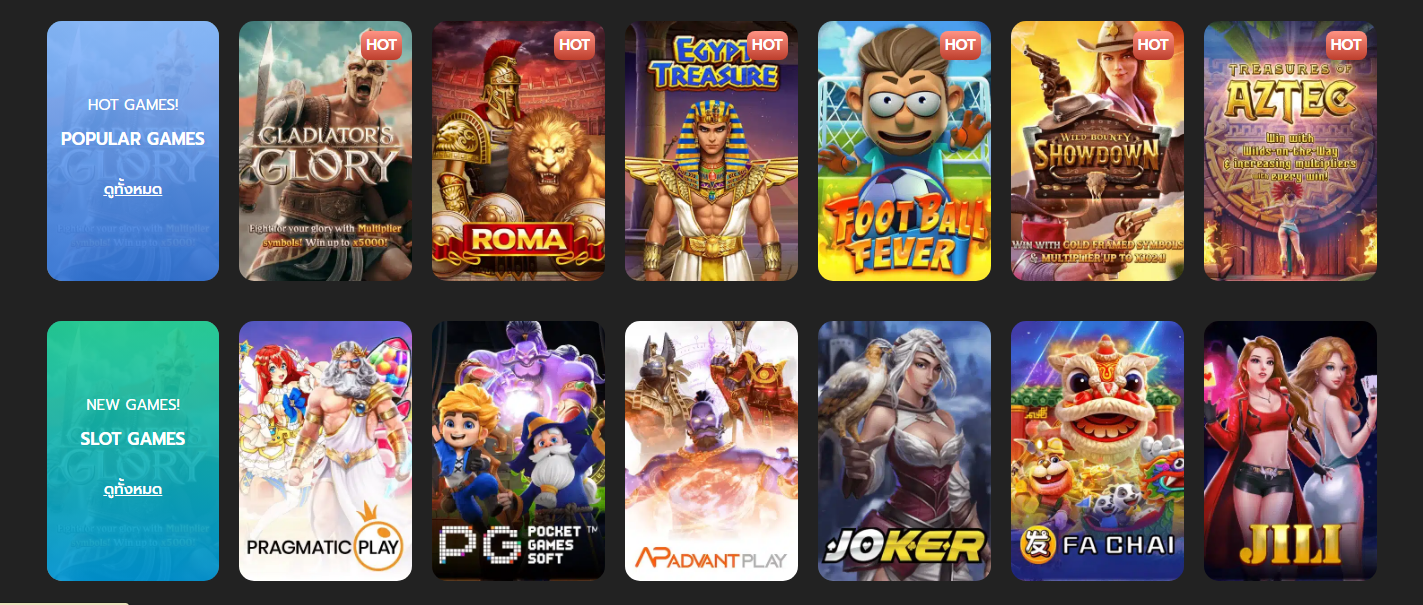Image resolution: width=1423 pixels, height=605 pixels.
Task: Play Wild Bounty Showdown
Action: (x=1097, y=151)
